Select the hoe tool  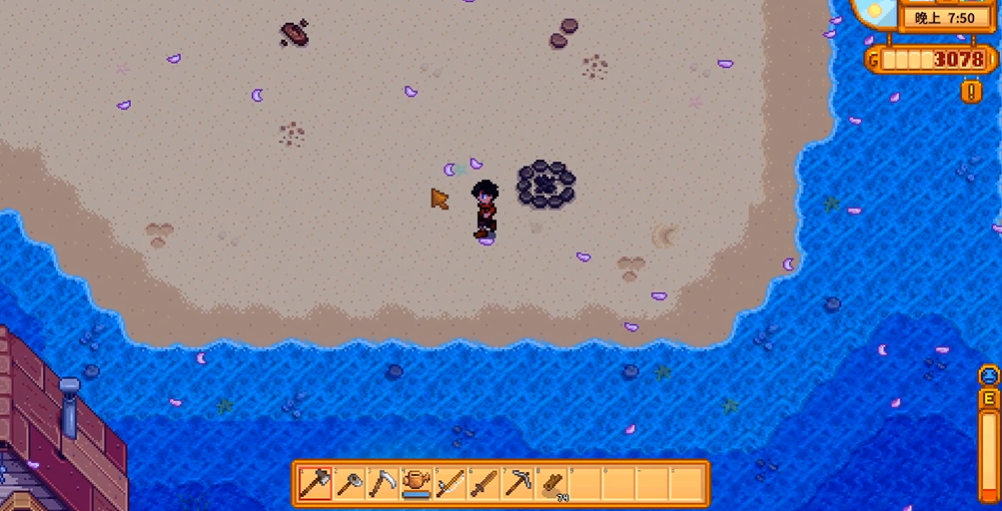[348, 484]
